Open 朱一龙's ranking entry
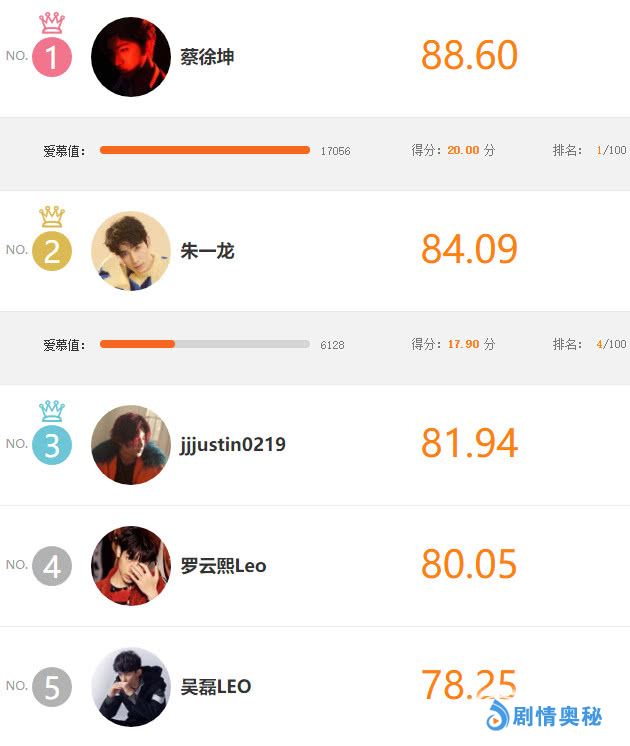Viewport: 630px width, 746px height. point(207,251)
